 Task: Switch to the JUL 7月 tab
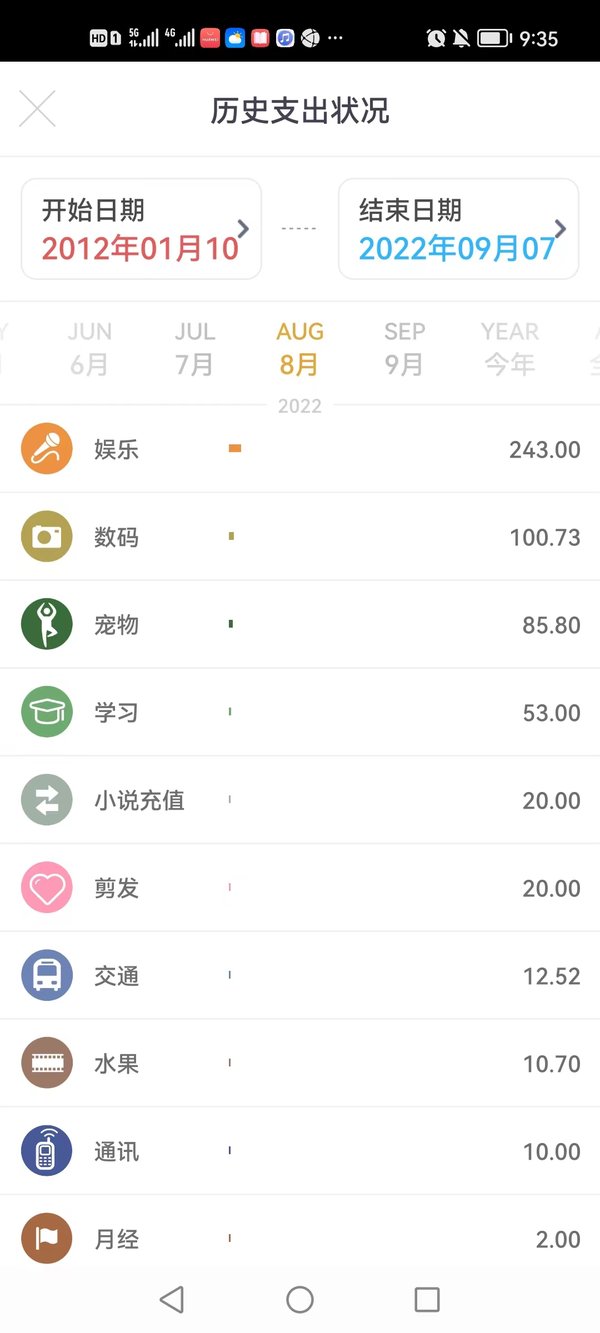pyautogui.click(x=195, y=348)
